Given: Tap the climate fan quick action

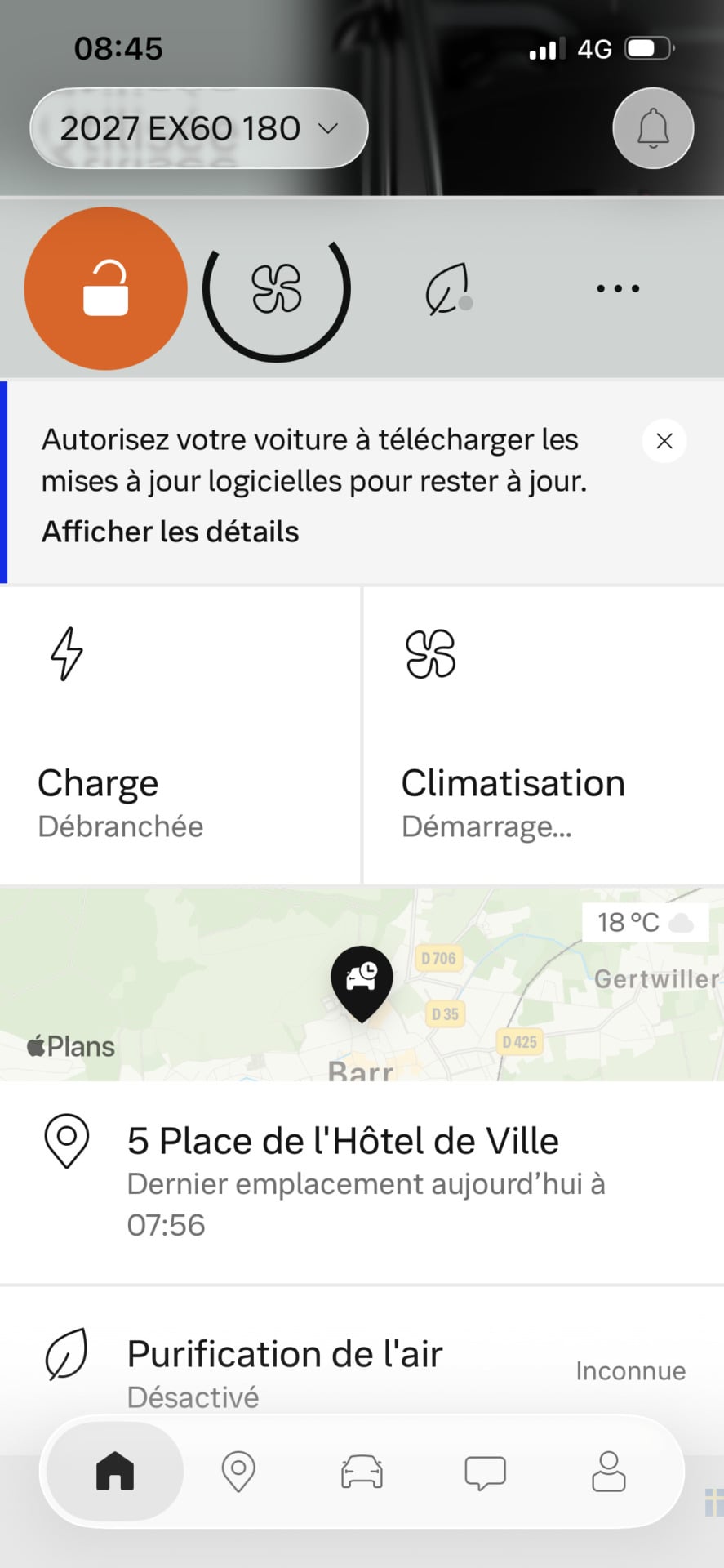Looking at the screenshot, I should (277, 288).
